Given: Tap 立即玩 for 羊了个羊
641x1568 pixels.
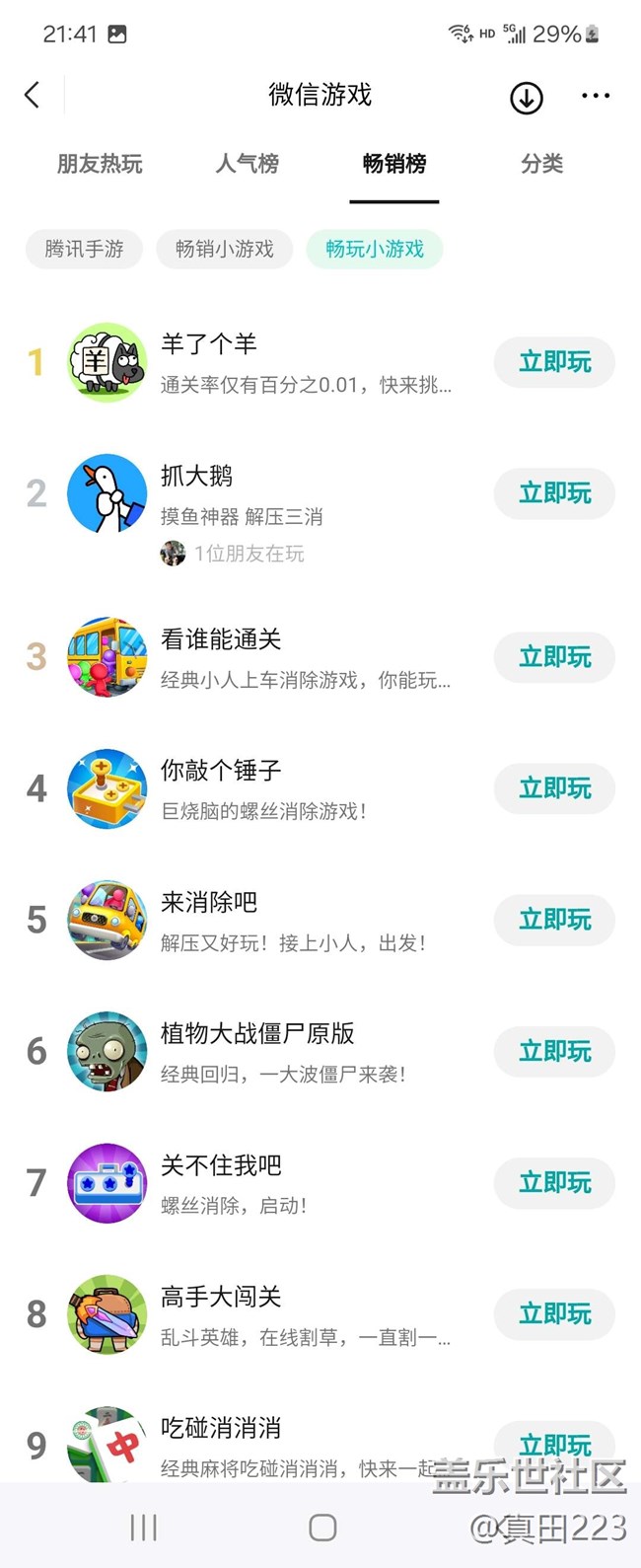Looking at the screenshot, I should pos(554,362).
